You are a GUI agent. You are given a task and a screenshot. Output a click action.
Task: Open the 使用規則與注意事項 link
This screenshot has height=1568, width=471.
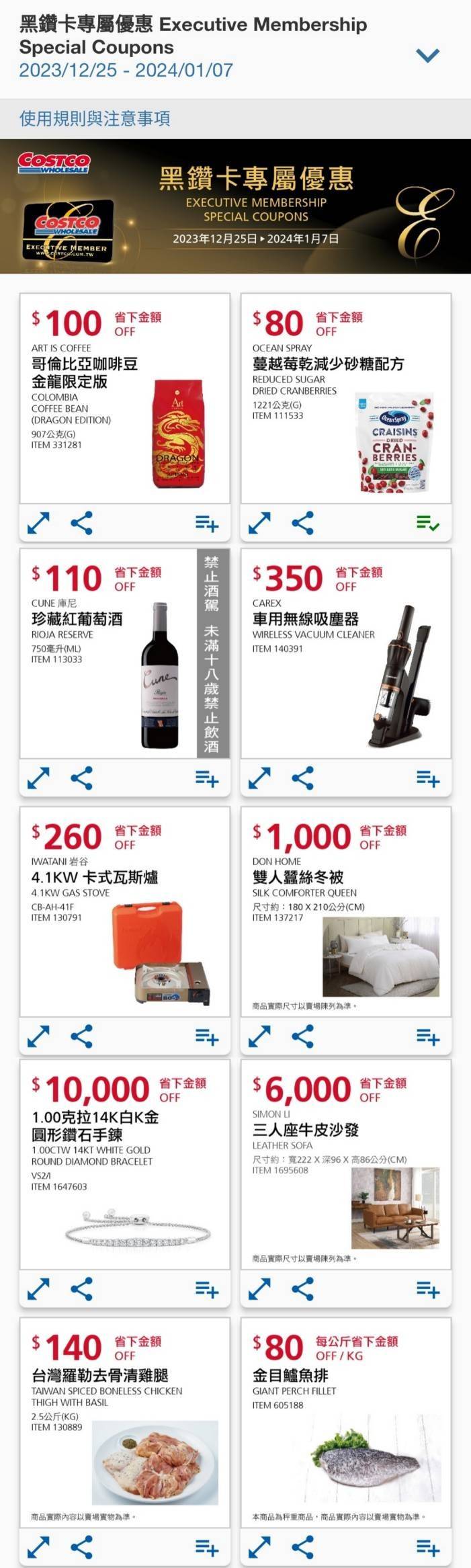coord(95,119)
